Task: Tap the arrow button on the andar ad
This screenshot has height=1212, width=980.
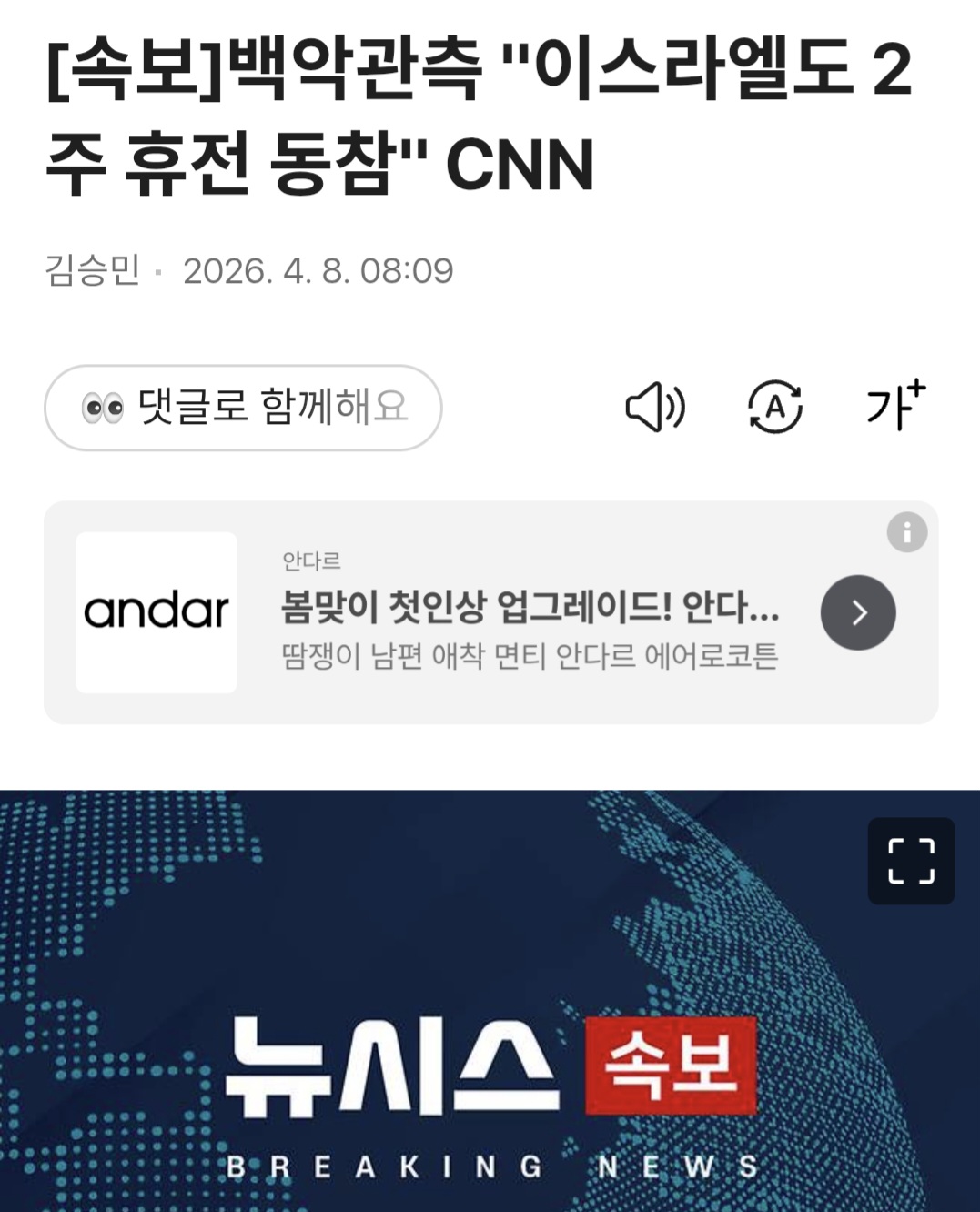Action: 857,612
